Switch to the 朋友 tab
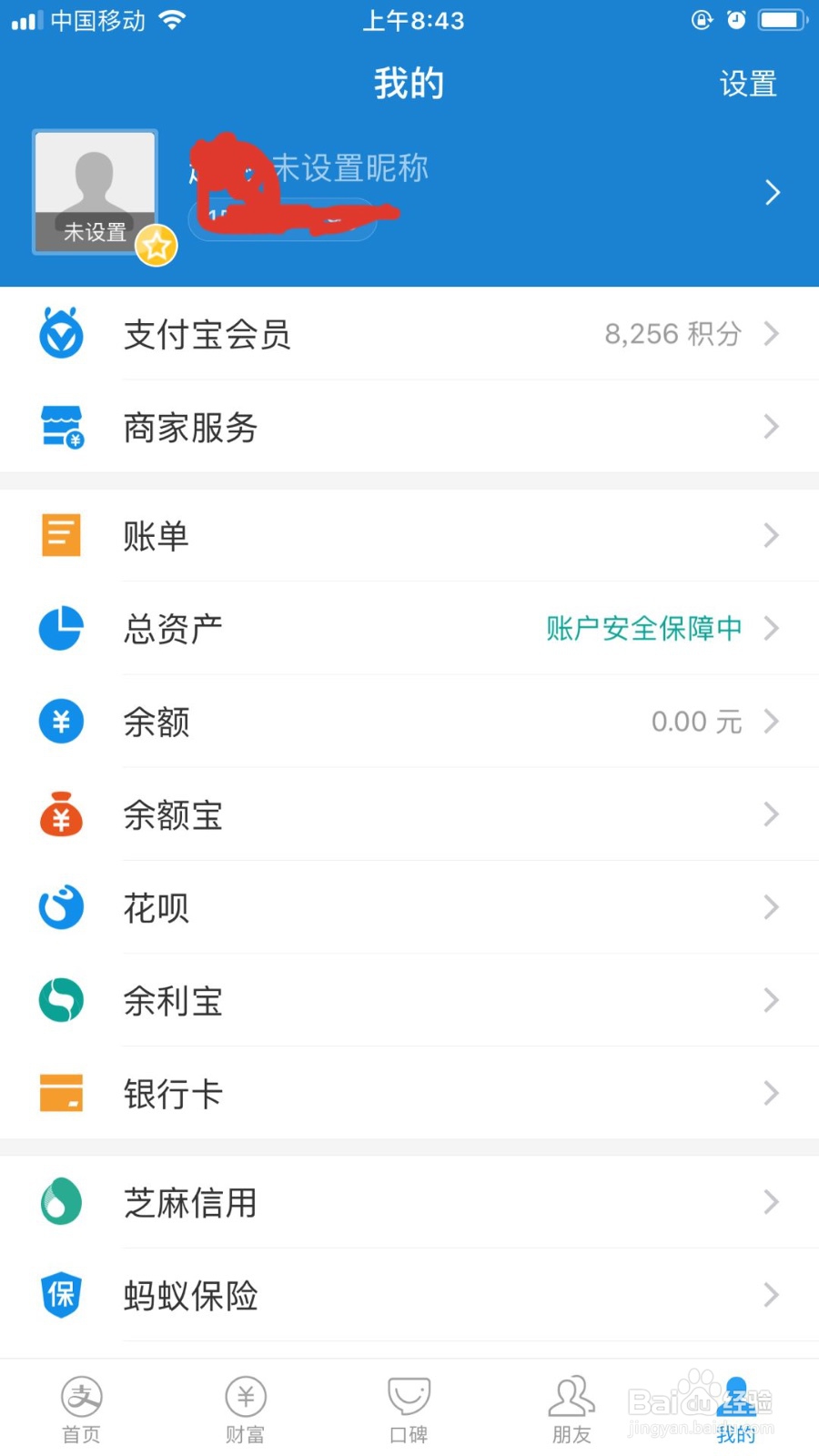The image size is (819, 1456). point(571,1410)
